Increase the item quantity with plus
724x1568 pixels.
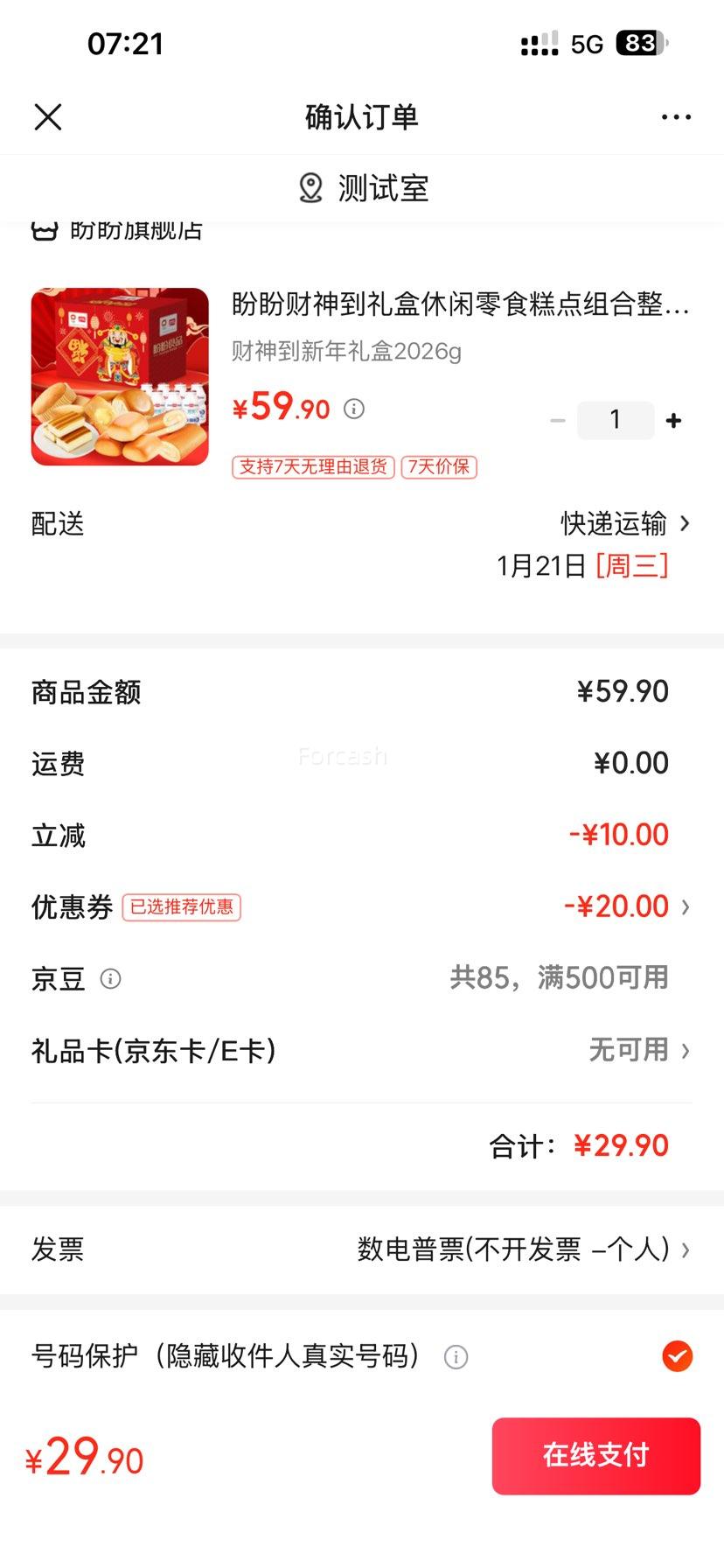click(673, 421)
